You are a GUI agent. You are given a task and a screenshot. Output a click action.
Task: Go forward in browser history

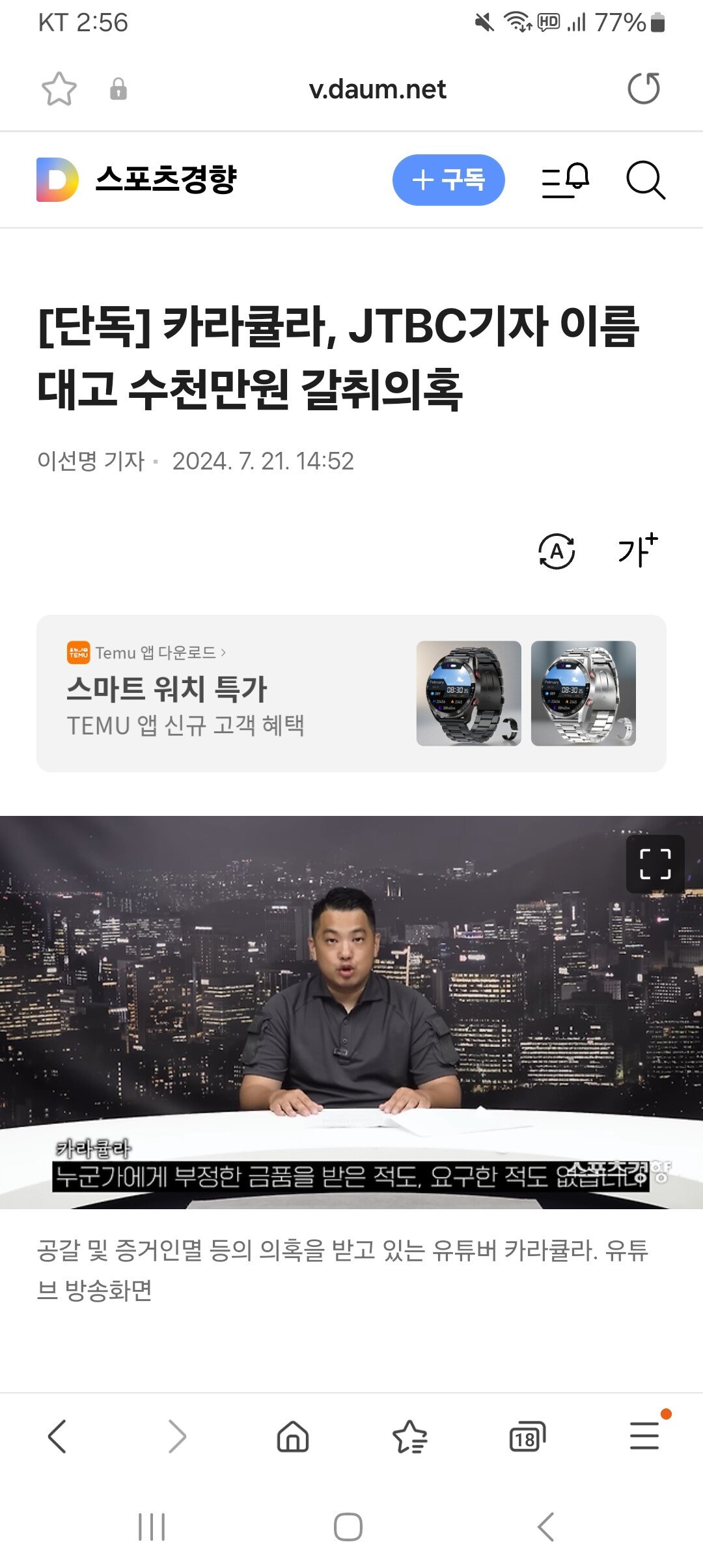[176, 1436]
